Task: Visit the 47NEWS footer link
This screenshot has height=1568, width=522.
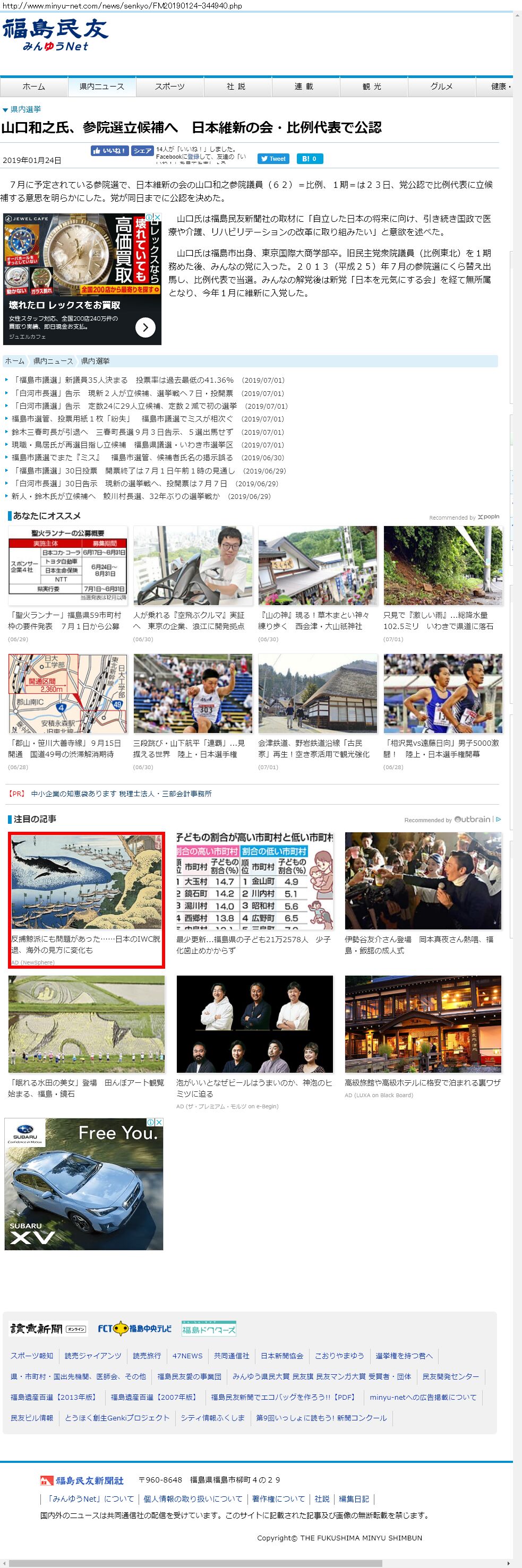Action: coord(187,1356)
